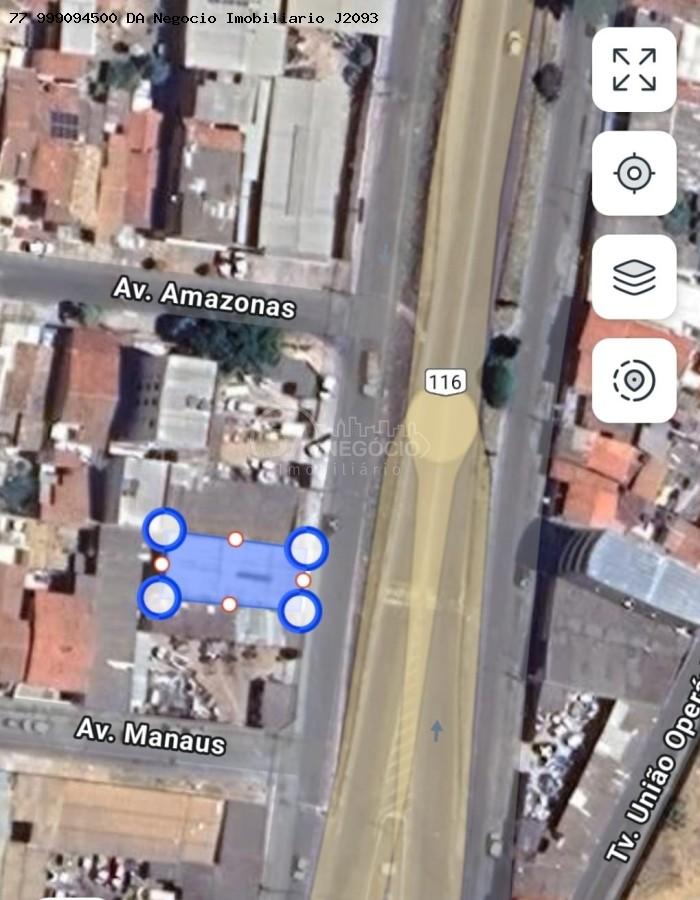Tap the location pin target button
Viewport: 700px width, 900px height.
click(x=634, y=380)
